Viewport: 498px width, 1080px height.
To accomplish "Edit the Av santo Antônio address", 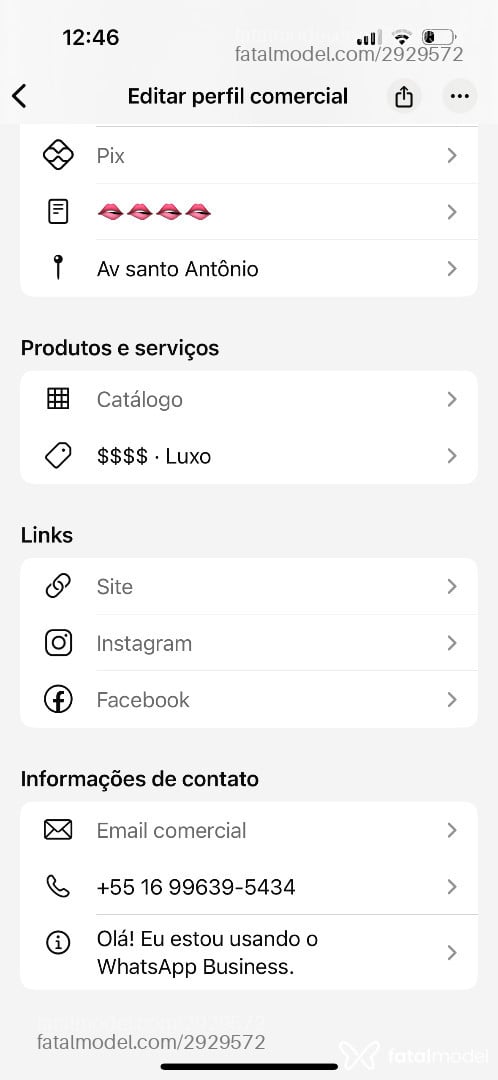I will click(x=249, y=269).
